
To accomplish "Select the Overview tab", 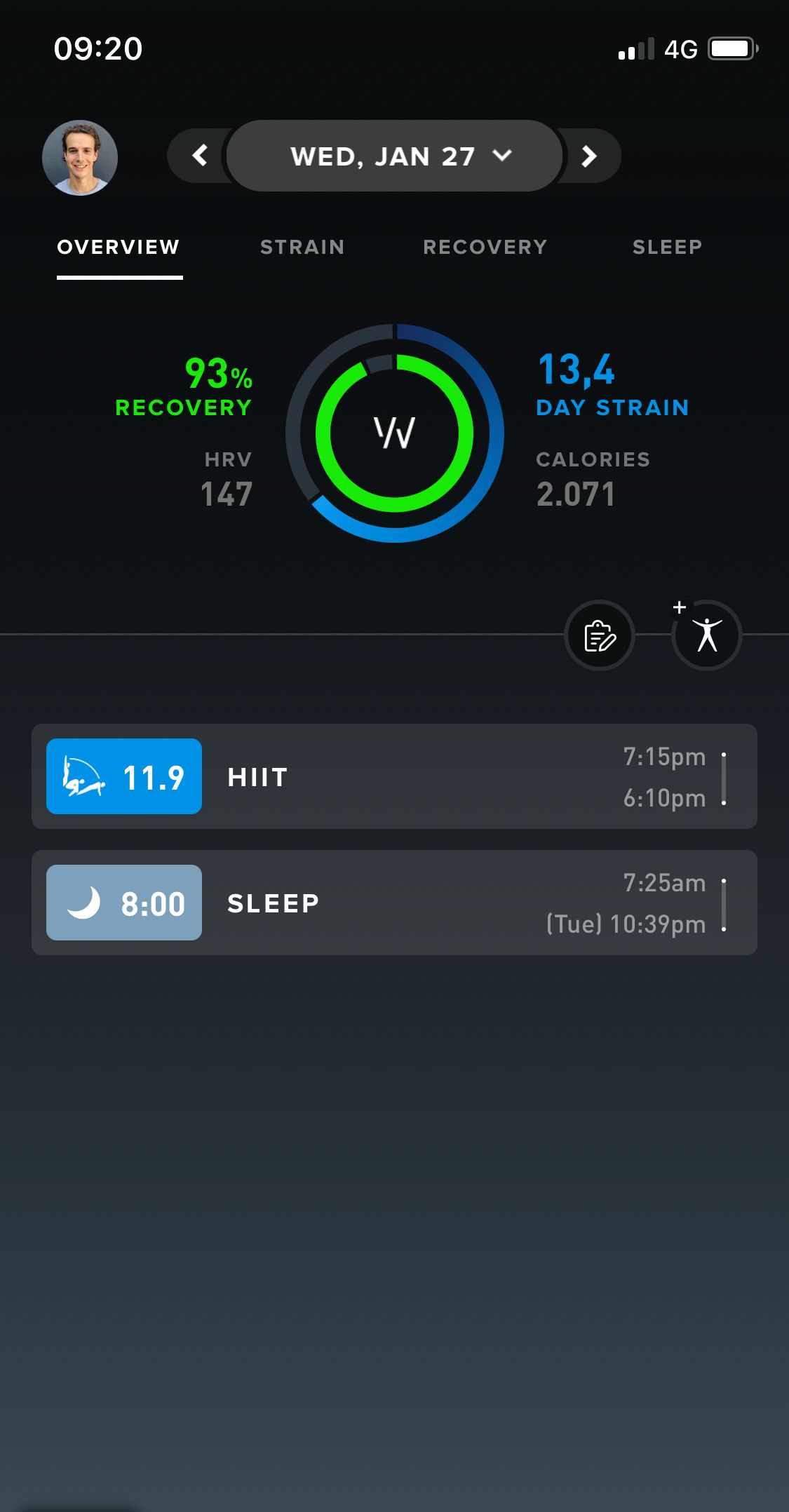I will (119, 247).
